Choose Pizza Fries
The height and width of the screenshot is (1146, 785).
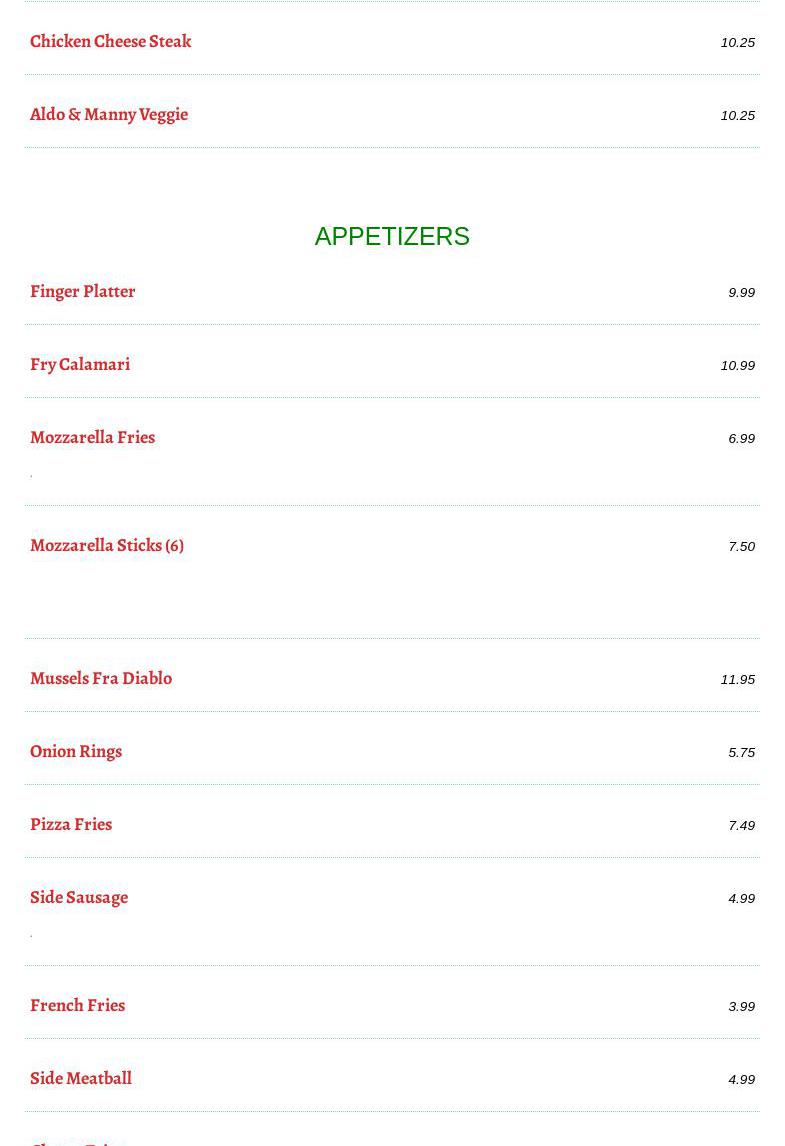coord(71,824)
